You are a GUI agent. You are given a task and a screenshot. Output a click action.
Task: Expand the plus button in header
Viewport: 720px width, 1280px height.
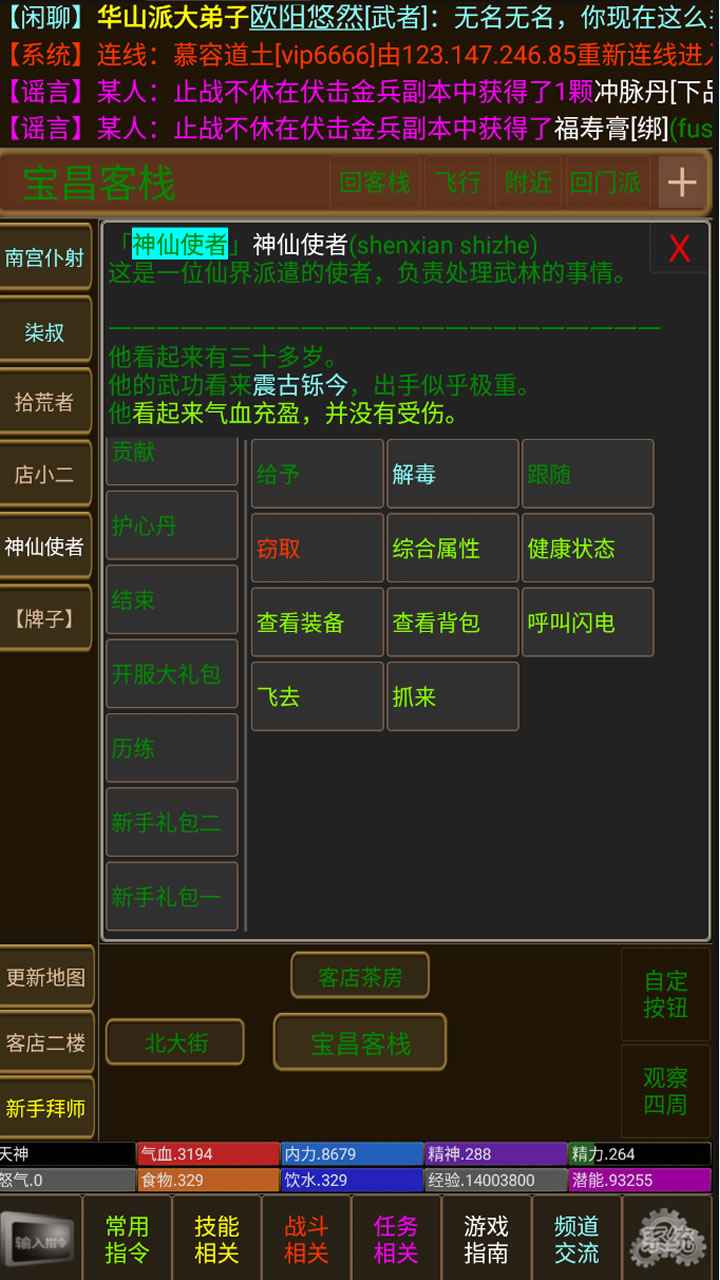tap(681, 182)
